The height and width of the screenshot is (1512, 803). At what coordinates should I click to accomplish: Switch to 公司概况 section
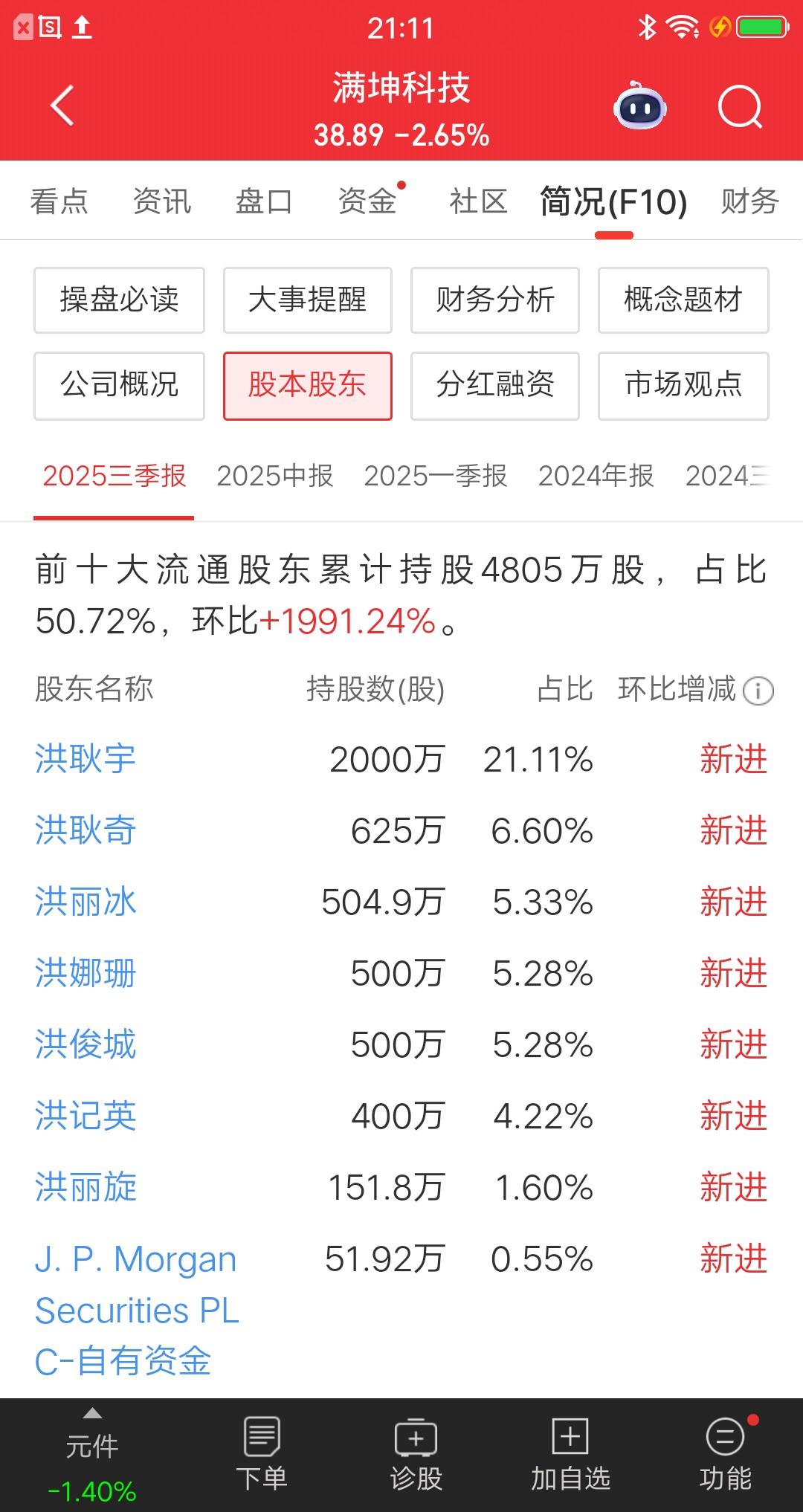(x=119, y=386)
